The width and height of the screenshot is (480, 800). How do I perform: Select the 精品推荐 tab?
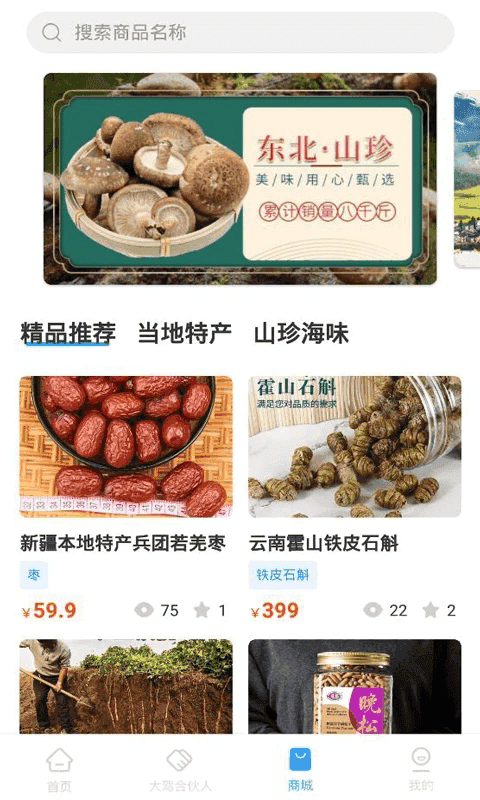click(68, 334)
